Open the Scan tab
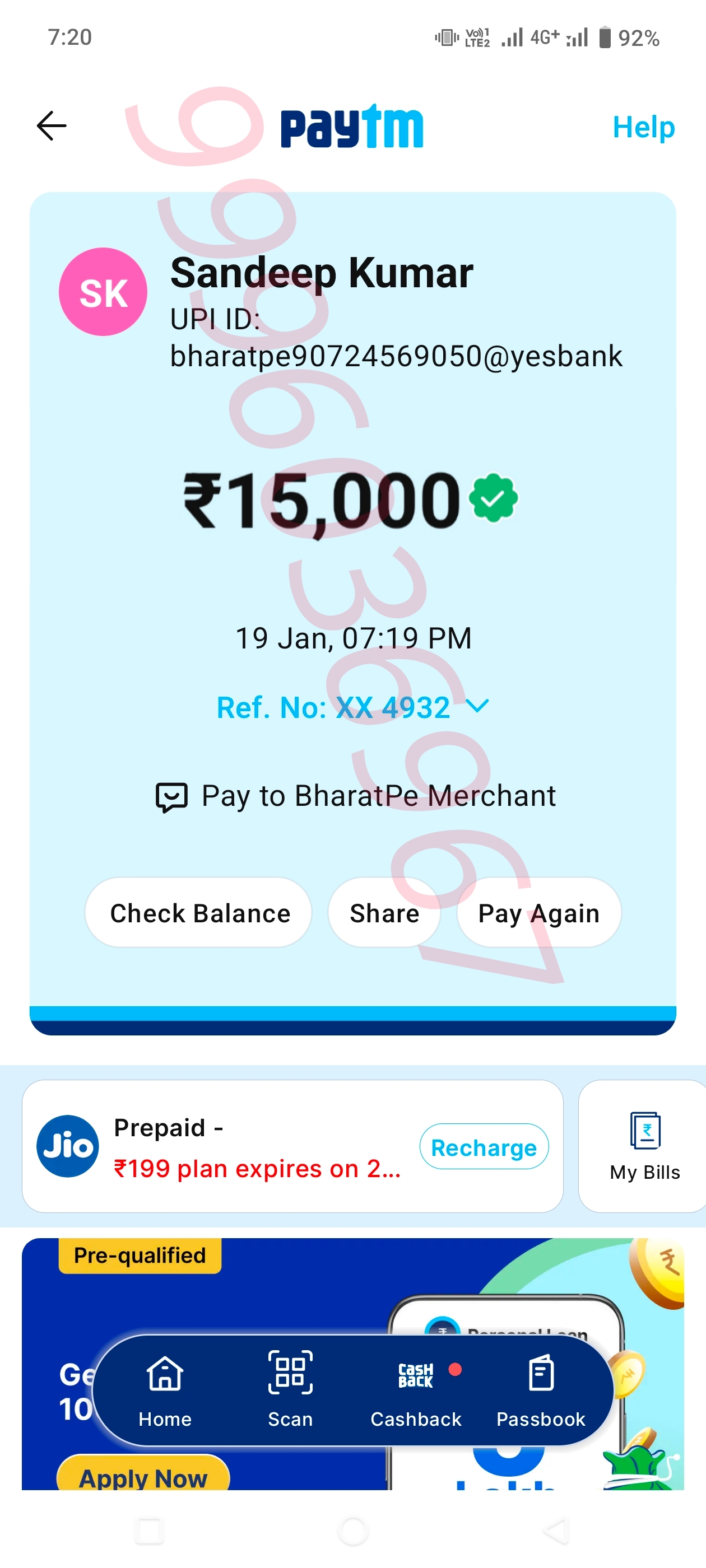 tap(291, 1391)
